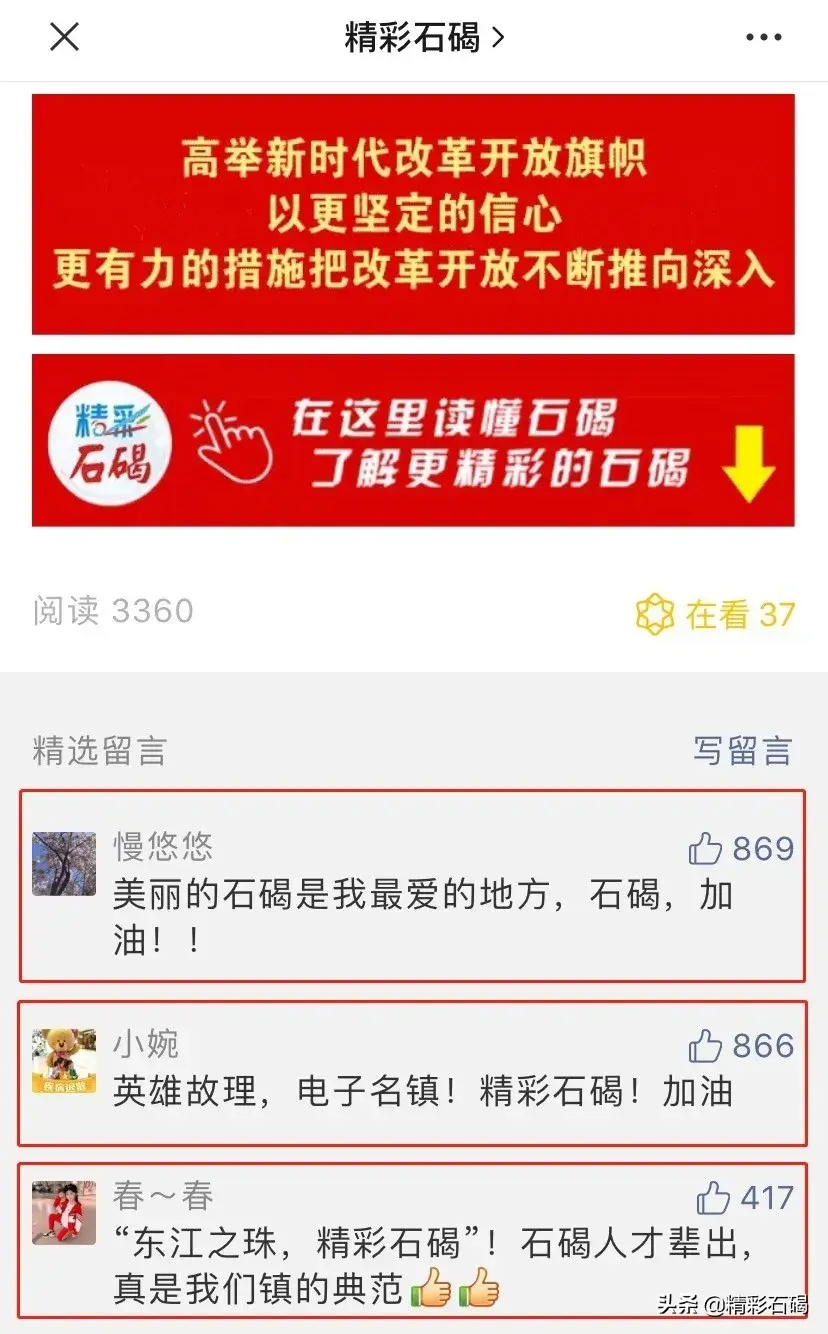828x1334 pixels.
Task: Like 小婉's comment
Action: pyautogui.click(x=706, y=1046)
